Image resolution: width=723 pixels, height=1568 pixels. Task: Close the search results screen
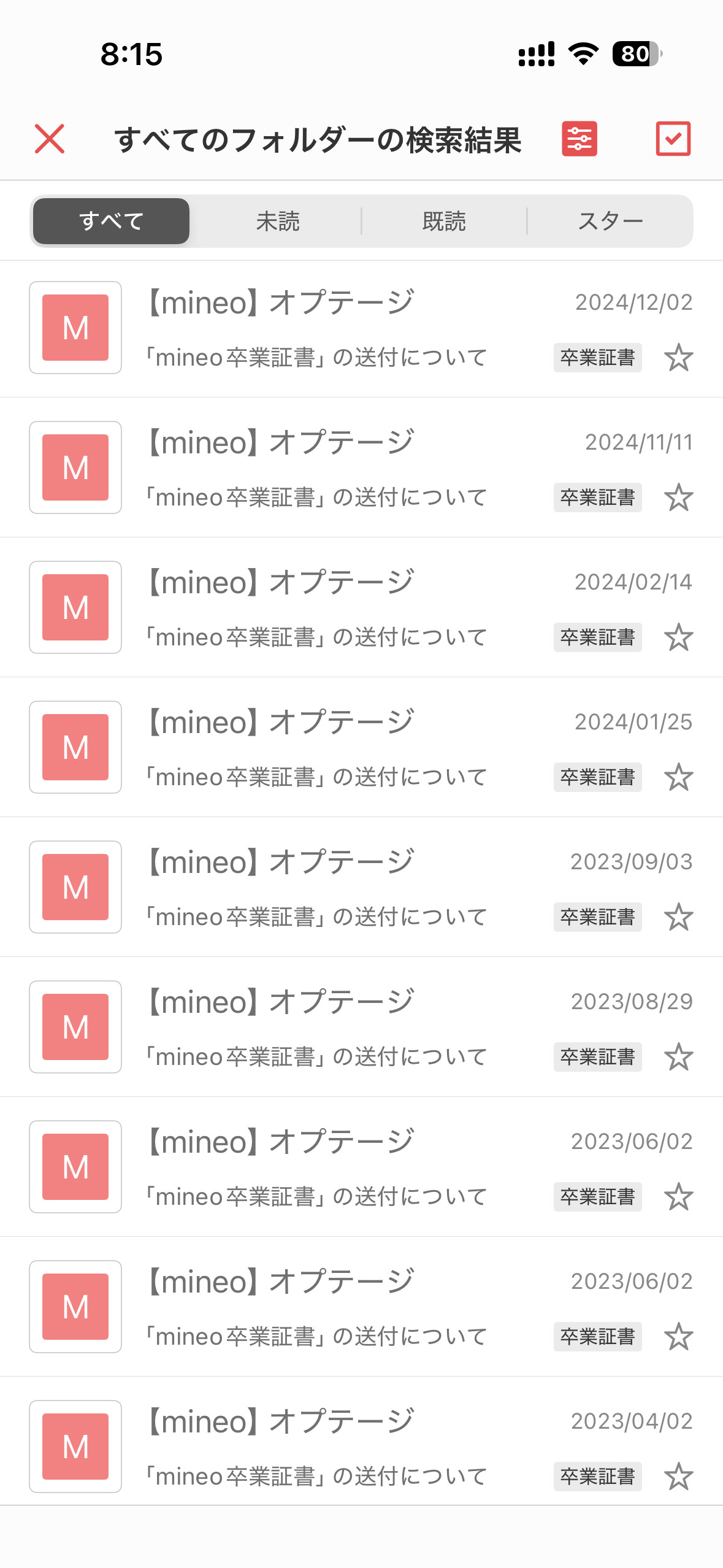pos(50,139)
